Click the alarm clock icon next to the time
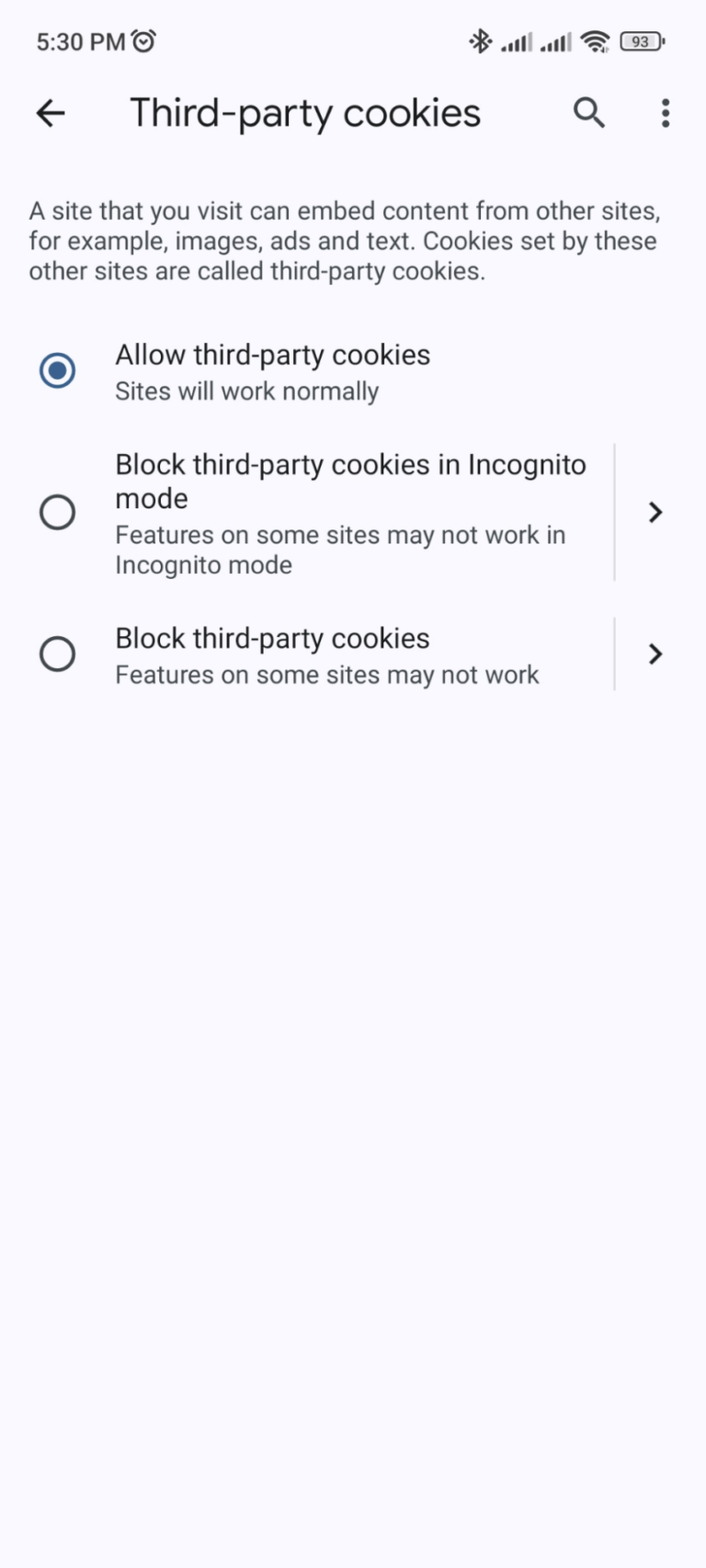The width and height of the screenshot is (706, 1568). 142,40
